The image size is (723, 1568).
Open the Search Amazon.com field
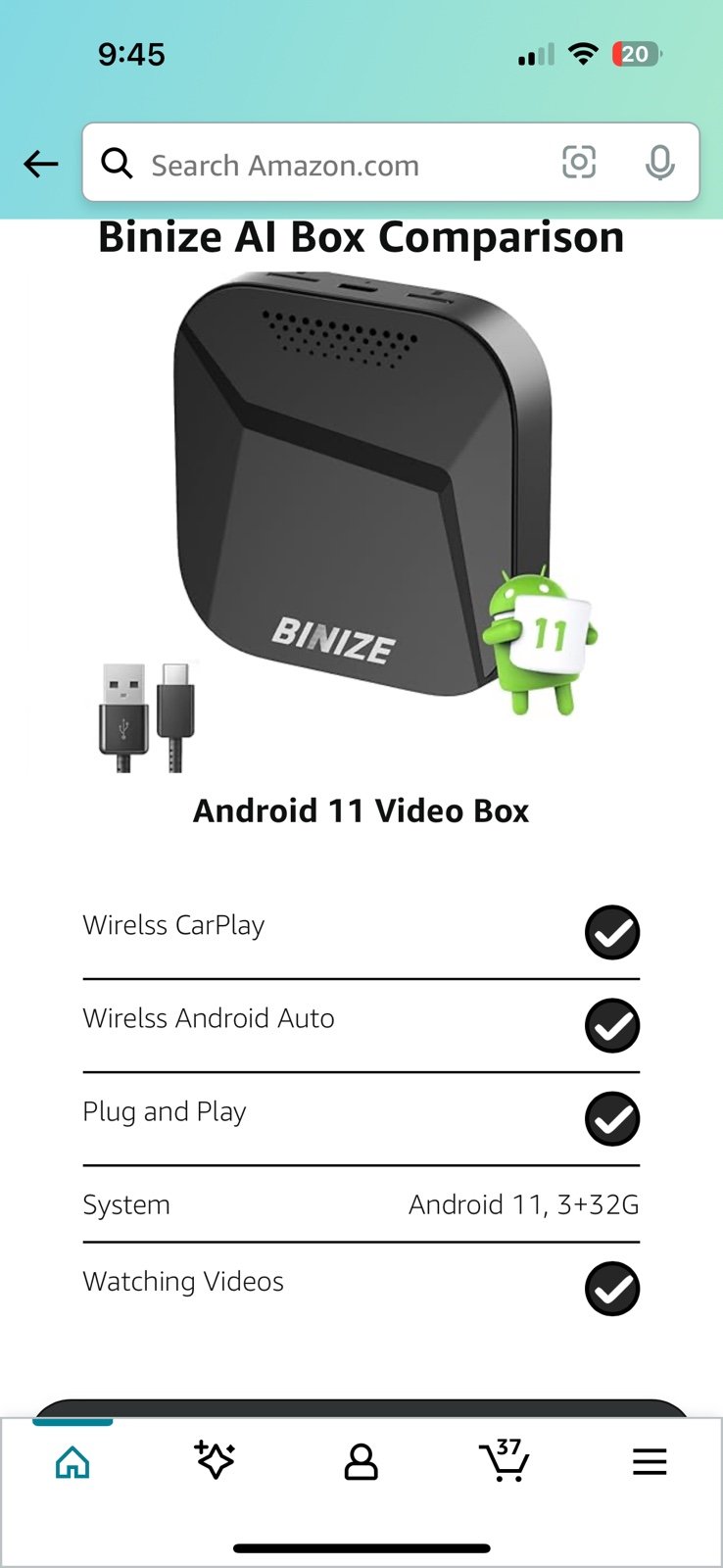point(333,164)
